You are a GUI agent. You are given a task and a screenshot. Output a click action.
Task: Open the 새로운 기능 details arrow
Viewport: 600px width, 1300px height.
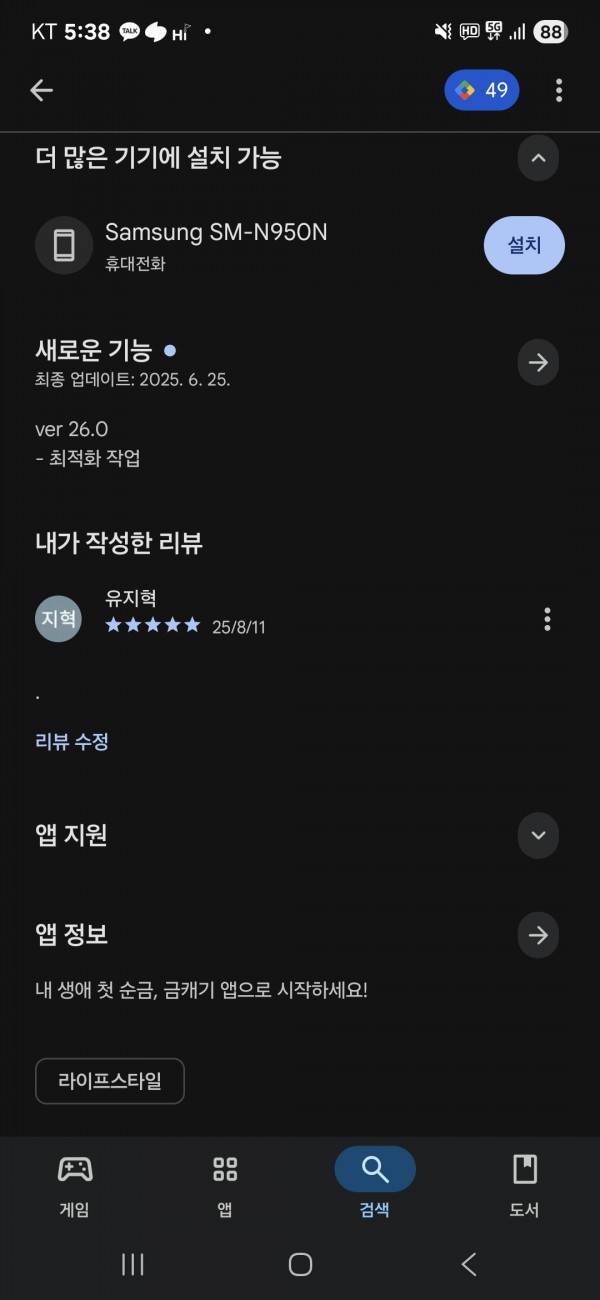[538, 362]
